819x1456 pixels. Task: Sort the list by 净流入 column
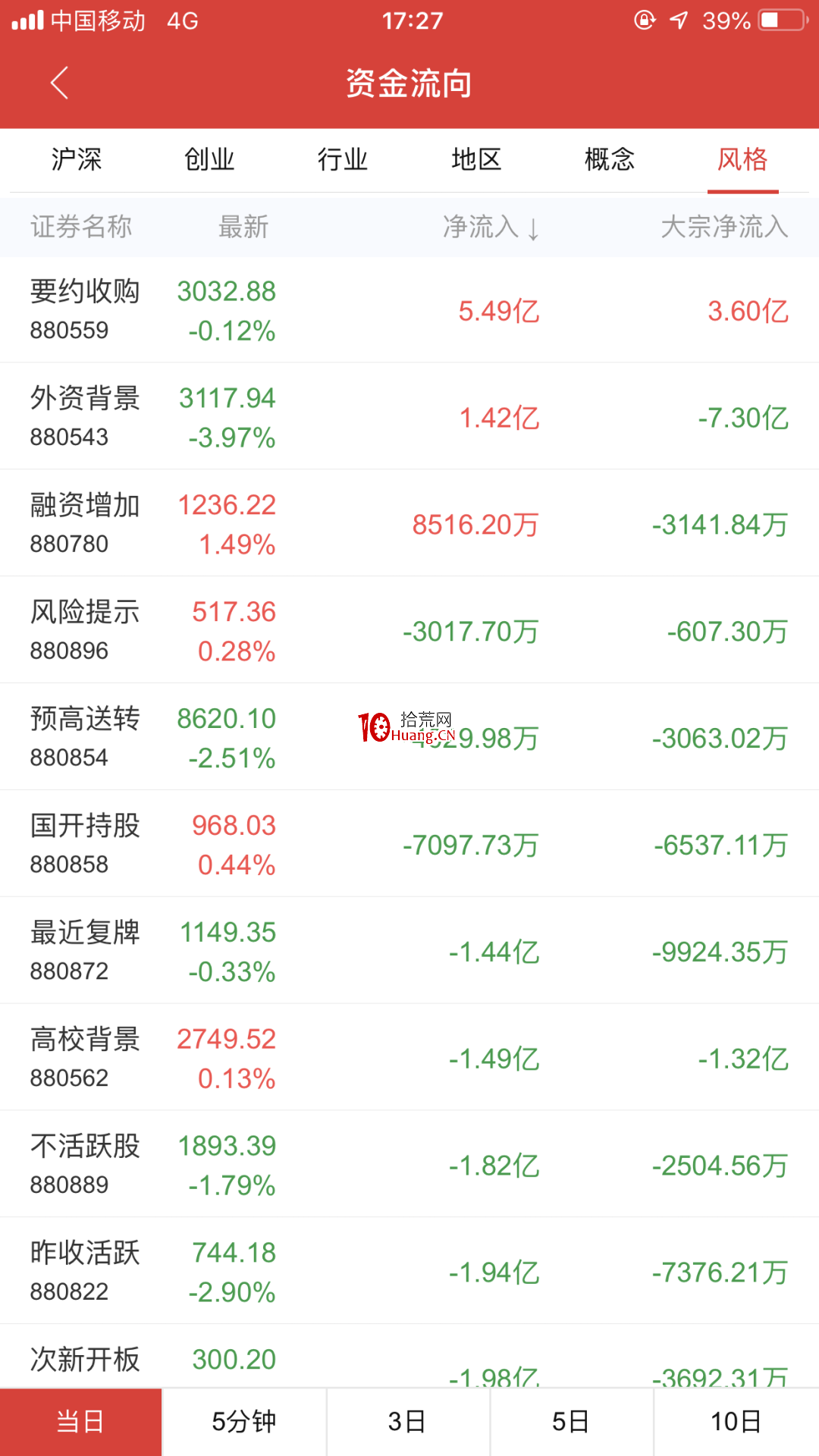pos(491,227)
